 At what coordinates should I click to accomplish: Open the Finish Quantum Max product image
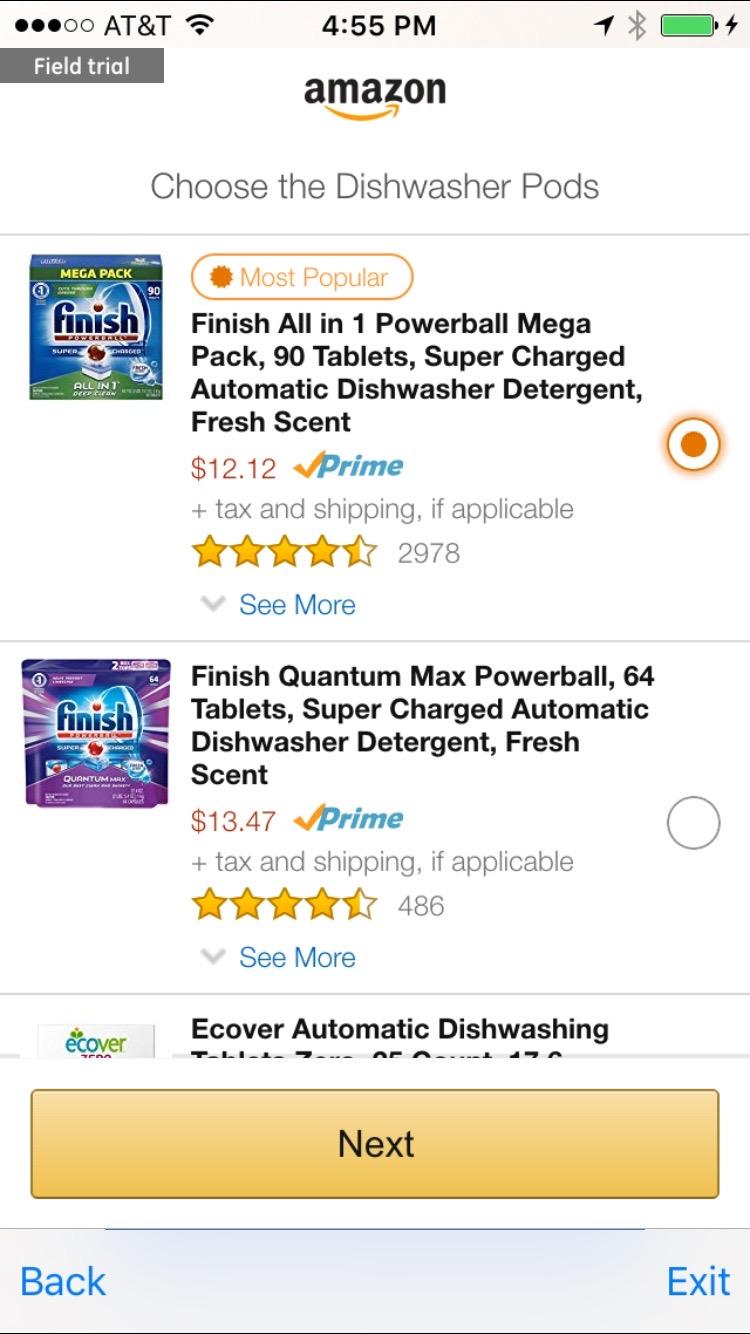(96, 733)
